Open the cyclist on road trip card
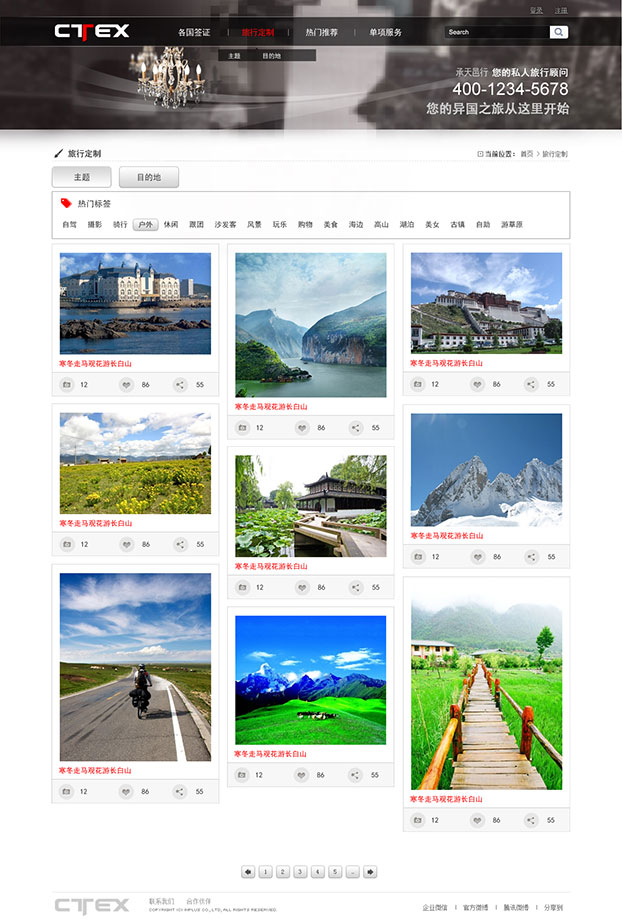This screenshot has width=622, height=921. (135, 667)
